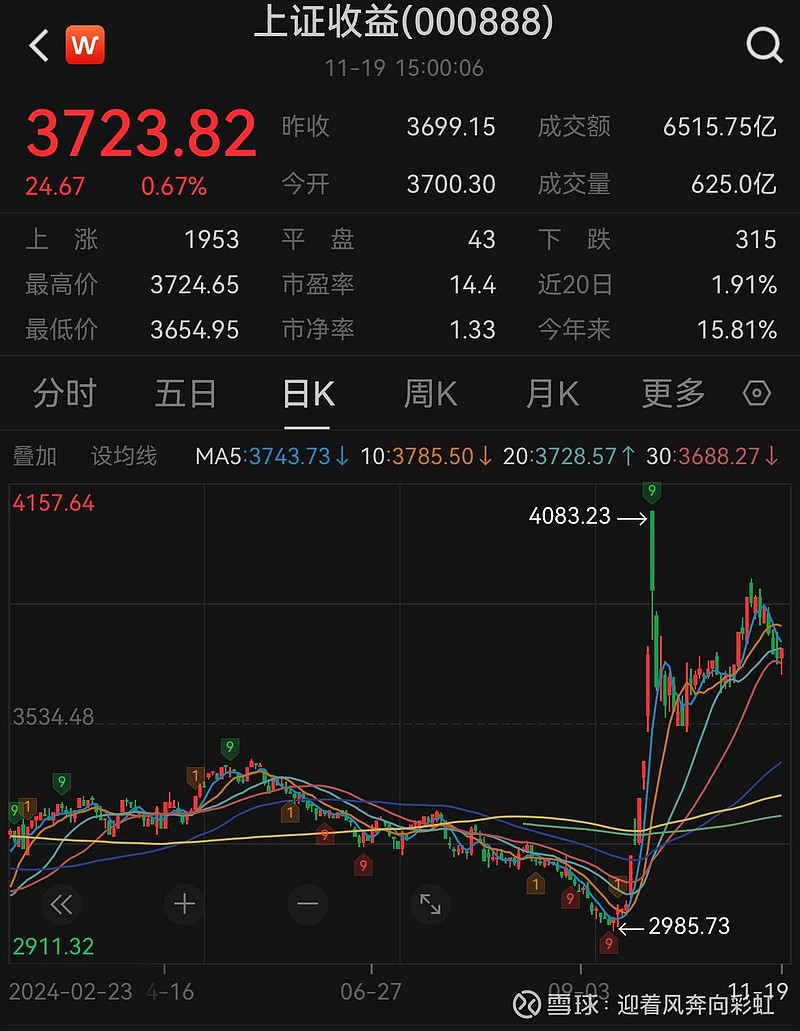Switch to the 周K weekly tab
This screenshot has width=800, height=1031.
coord(428,393)
